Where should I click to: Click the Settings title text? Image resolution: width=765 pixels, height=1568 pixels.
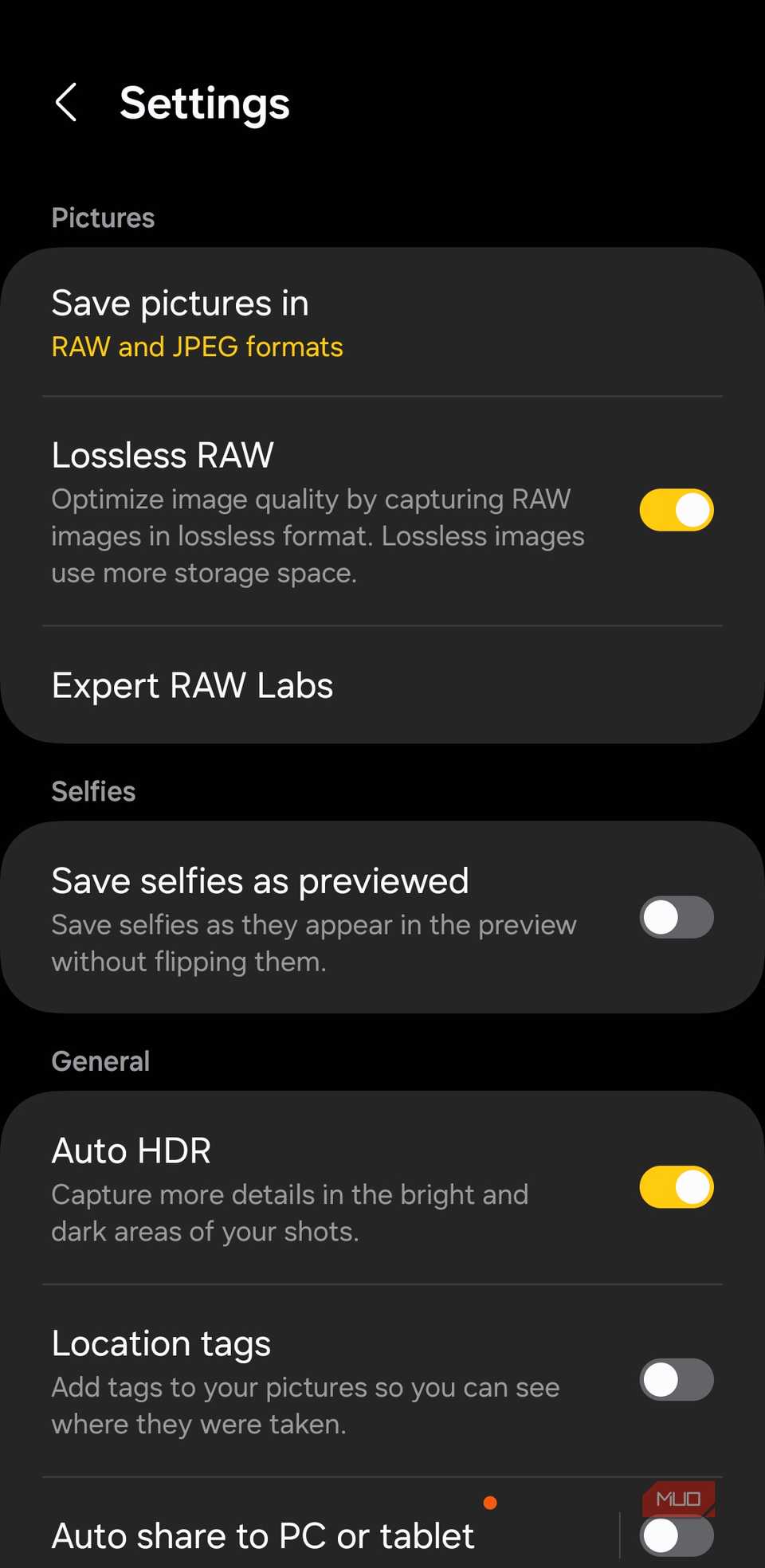click(206, 102)
